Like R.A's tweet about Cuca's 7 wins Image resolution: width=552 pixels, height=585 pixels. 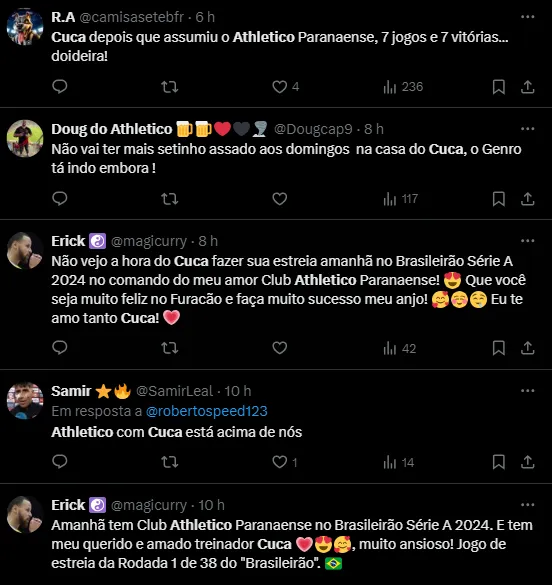tap(279, 87)
